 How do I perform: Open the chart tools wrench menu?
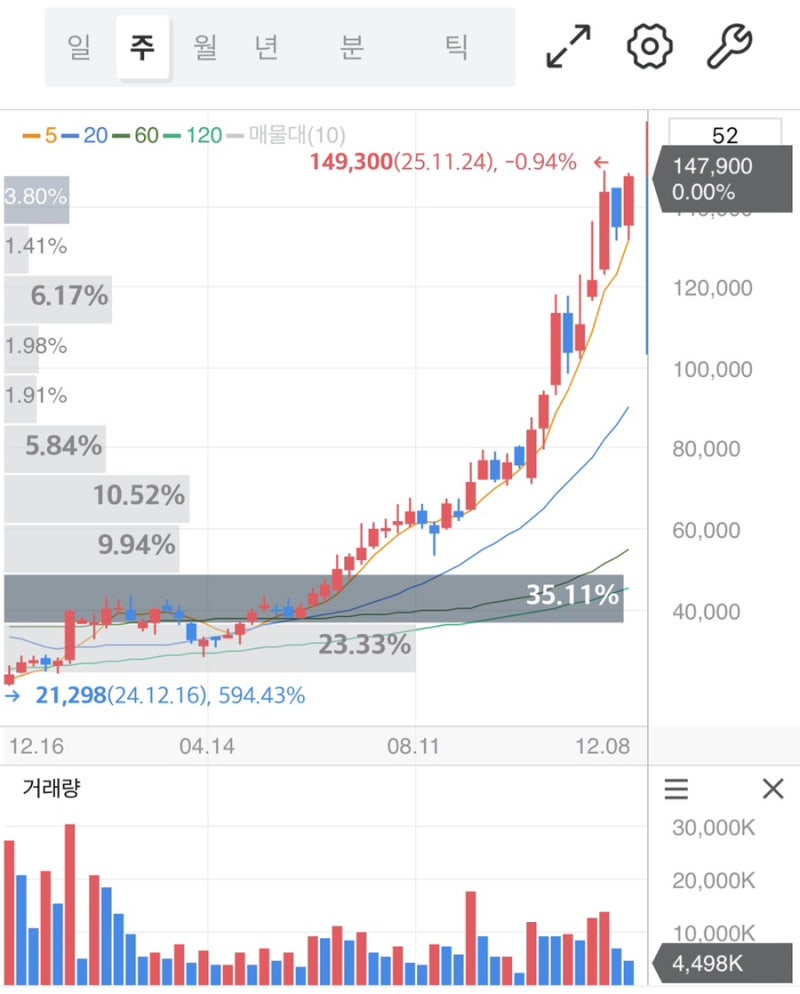point(732,45)
